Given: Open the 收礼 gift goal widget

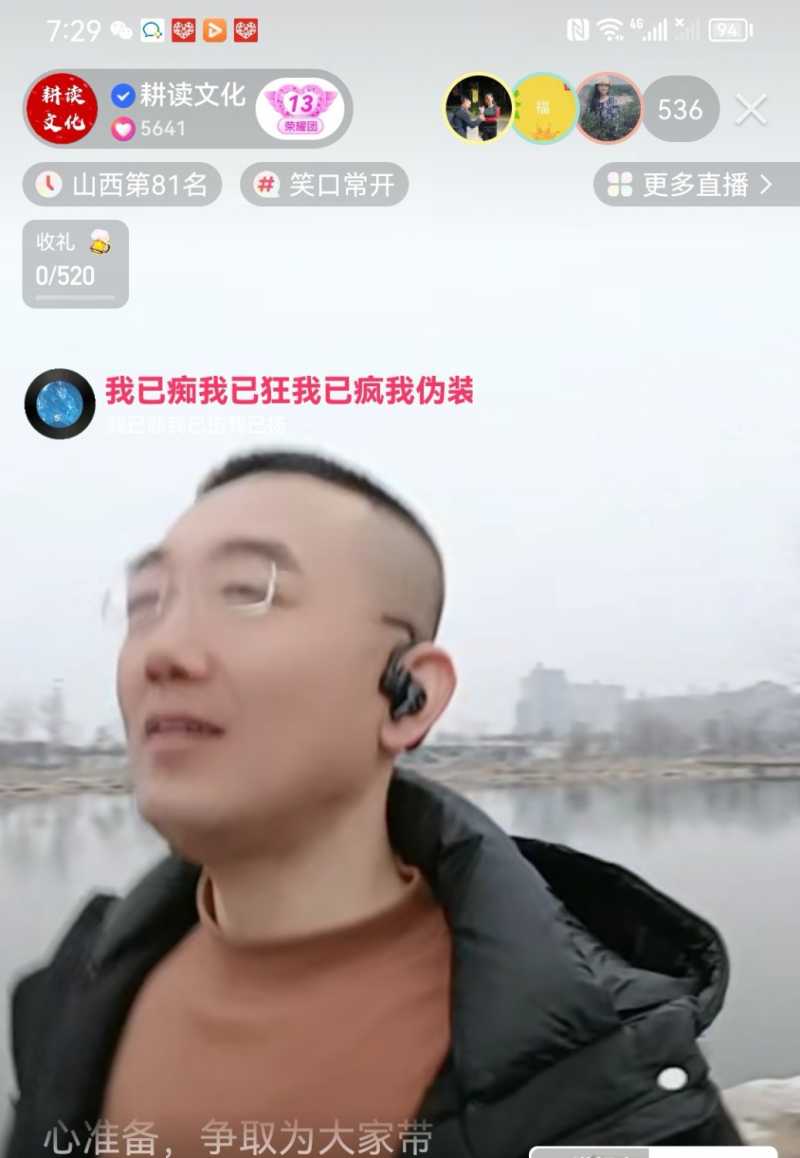Looking at the screenshot, I should coord(75,263).
